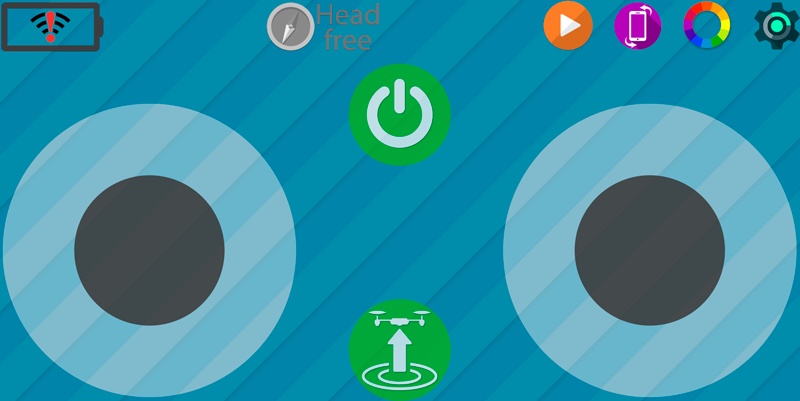This screenshot has width=800, height=401.
Task: Toggle Head free compass mode
Action: point(291,27)
